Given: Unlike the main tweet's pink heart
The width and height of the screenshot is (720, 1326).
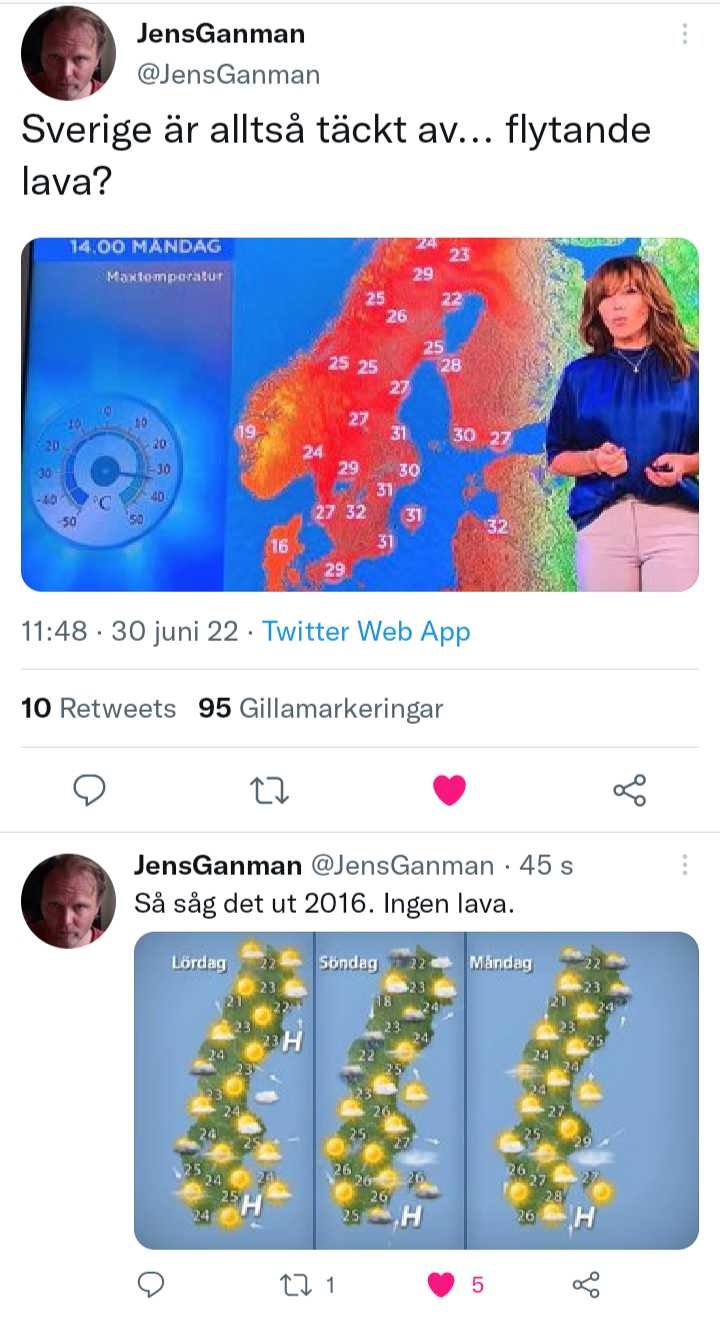Looking at the screenshot, I should tap(450, 790).
